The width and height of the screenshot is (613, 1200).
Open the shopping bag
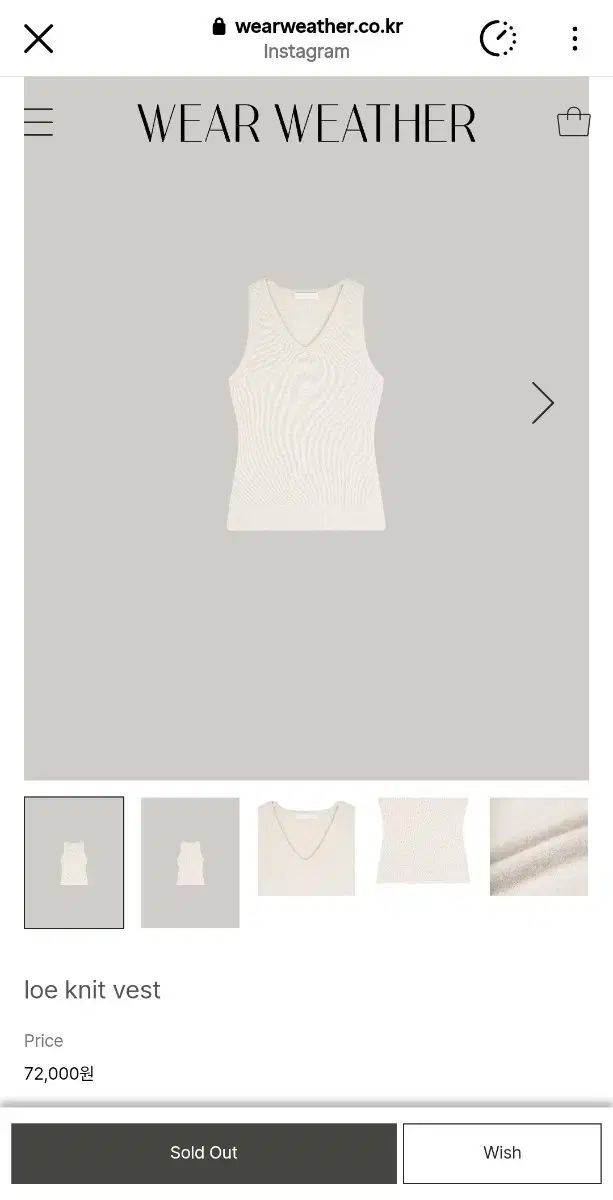(x=573, y=122)
